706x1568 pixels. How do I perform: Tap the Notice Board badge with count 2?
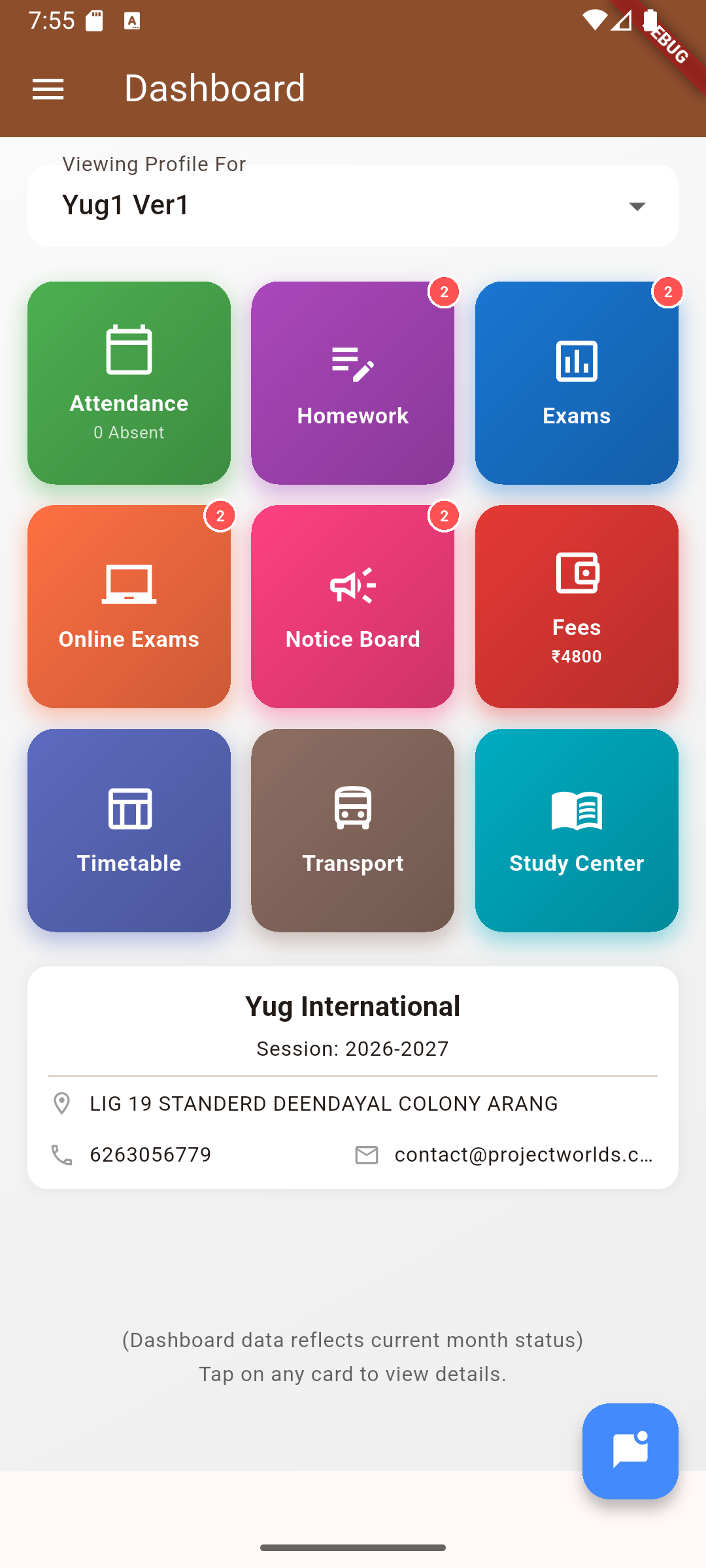pyautogui.click(x=444, y=517)
